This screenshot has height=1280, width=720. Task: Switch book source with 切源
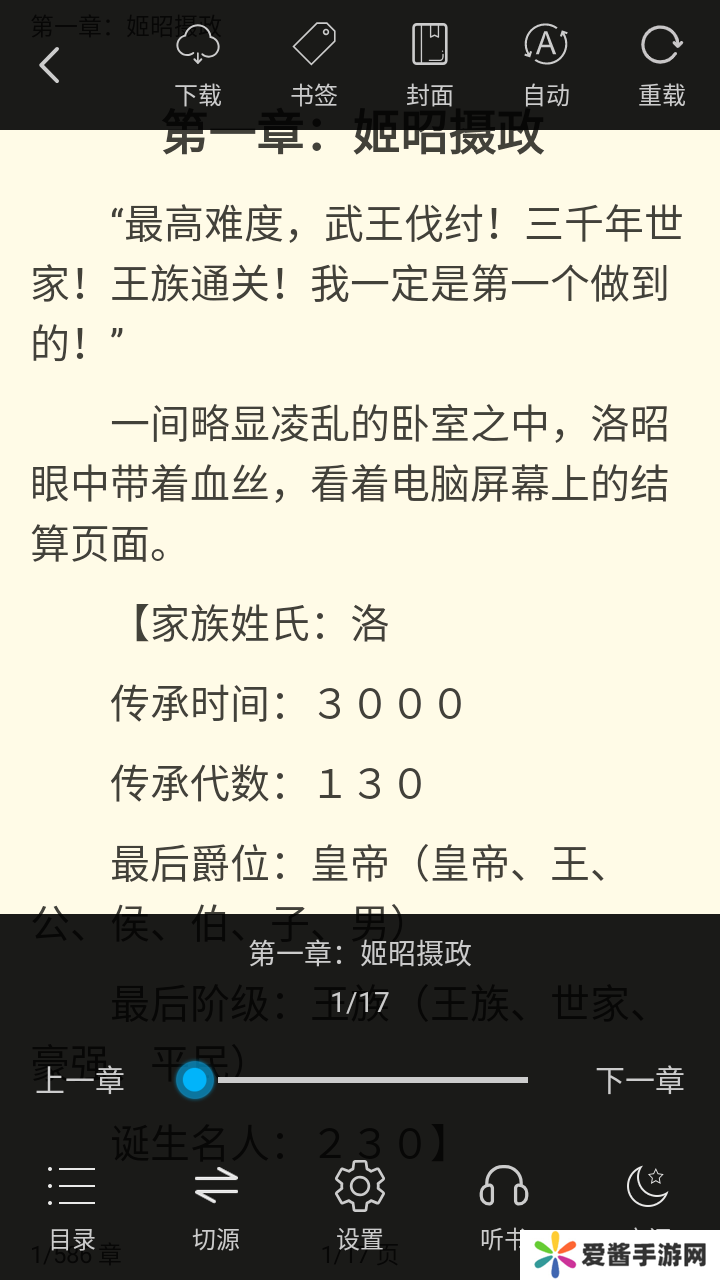tap(216, 1205)
